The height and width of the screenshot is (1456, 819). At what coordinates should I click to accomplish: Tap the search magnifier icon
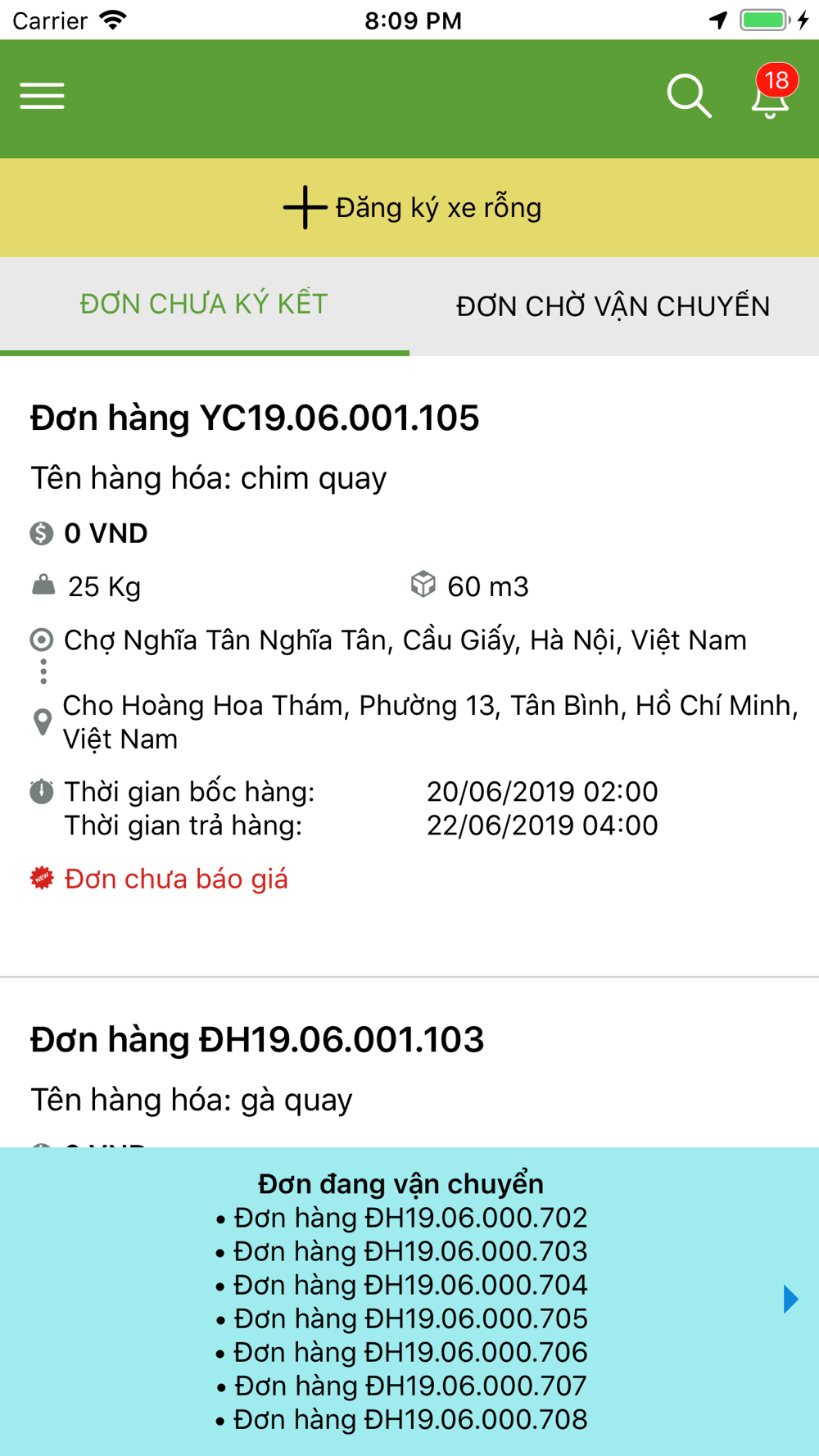click(689, 97)
